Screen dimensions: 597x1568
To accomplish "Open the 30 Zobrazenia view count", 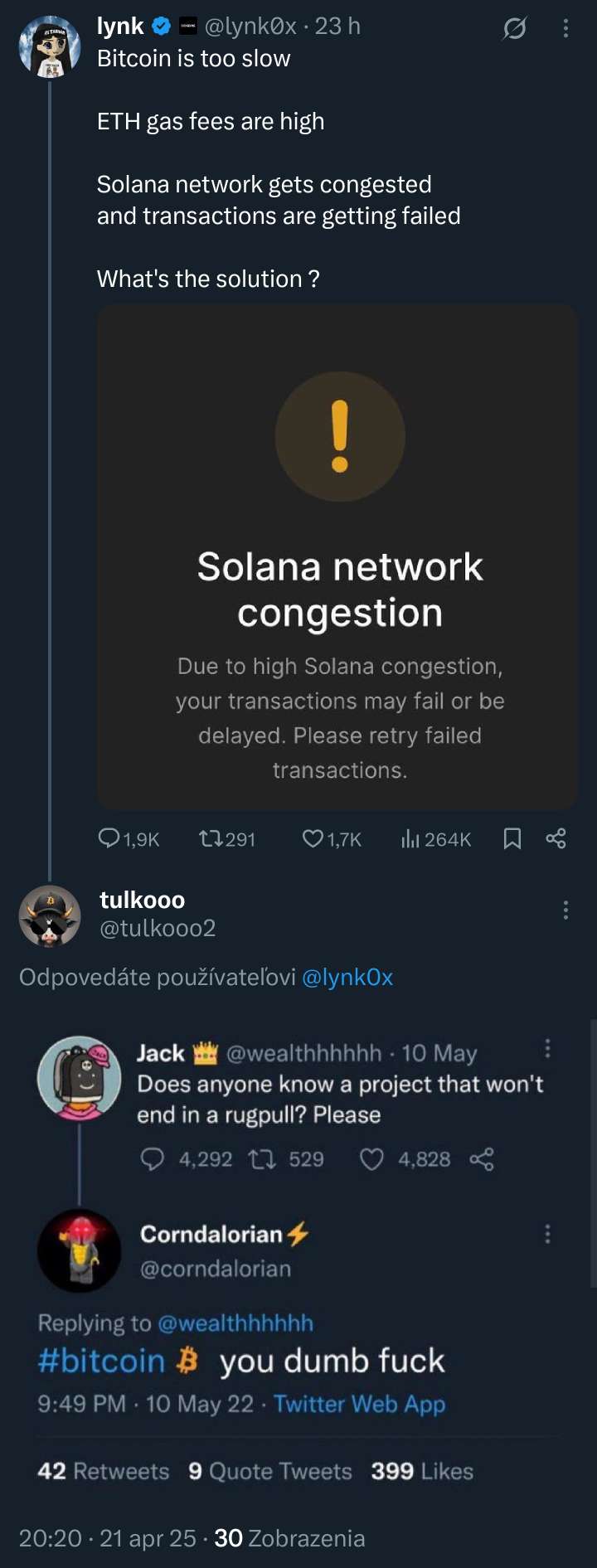I will [289, 1538].
